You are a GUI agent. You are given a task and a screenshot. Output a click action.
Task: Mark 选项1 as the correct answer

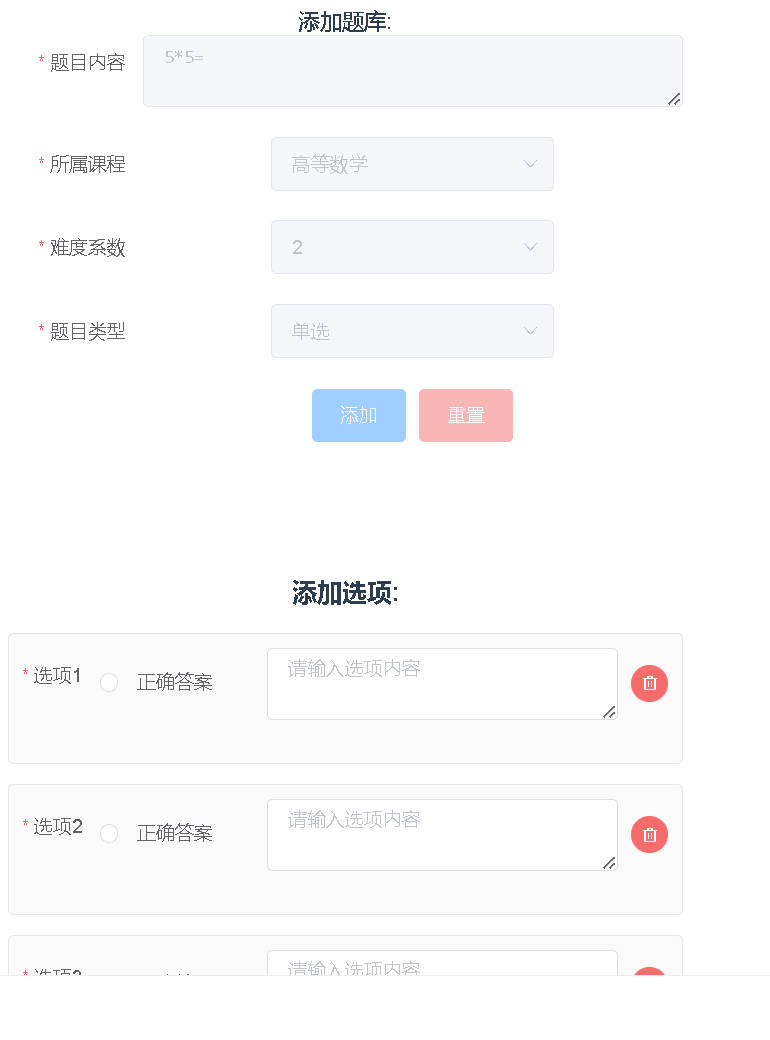[109, 682]
